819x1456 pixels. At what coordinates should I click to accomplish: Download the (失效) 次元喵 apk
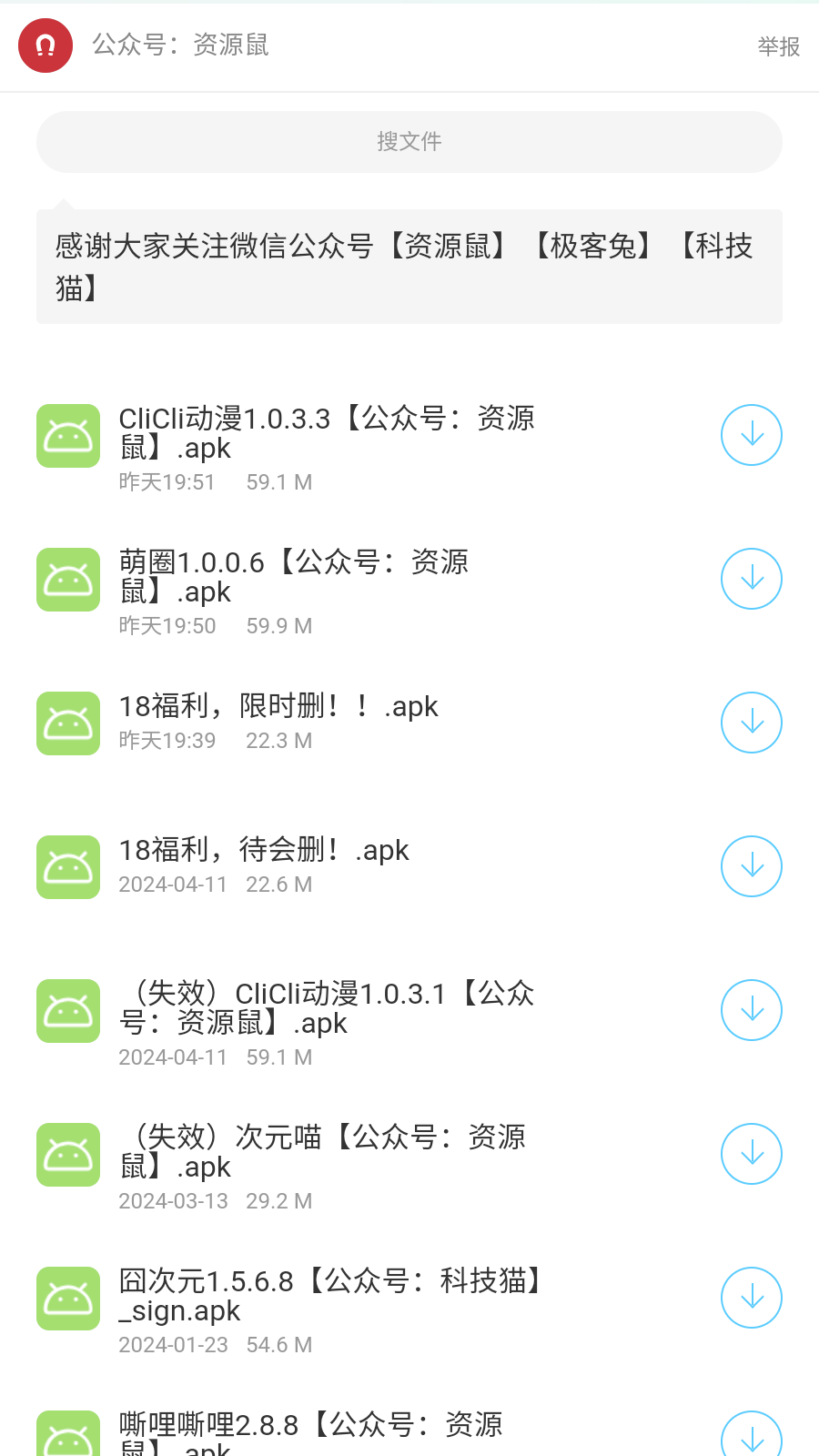pos(752,1154)
